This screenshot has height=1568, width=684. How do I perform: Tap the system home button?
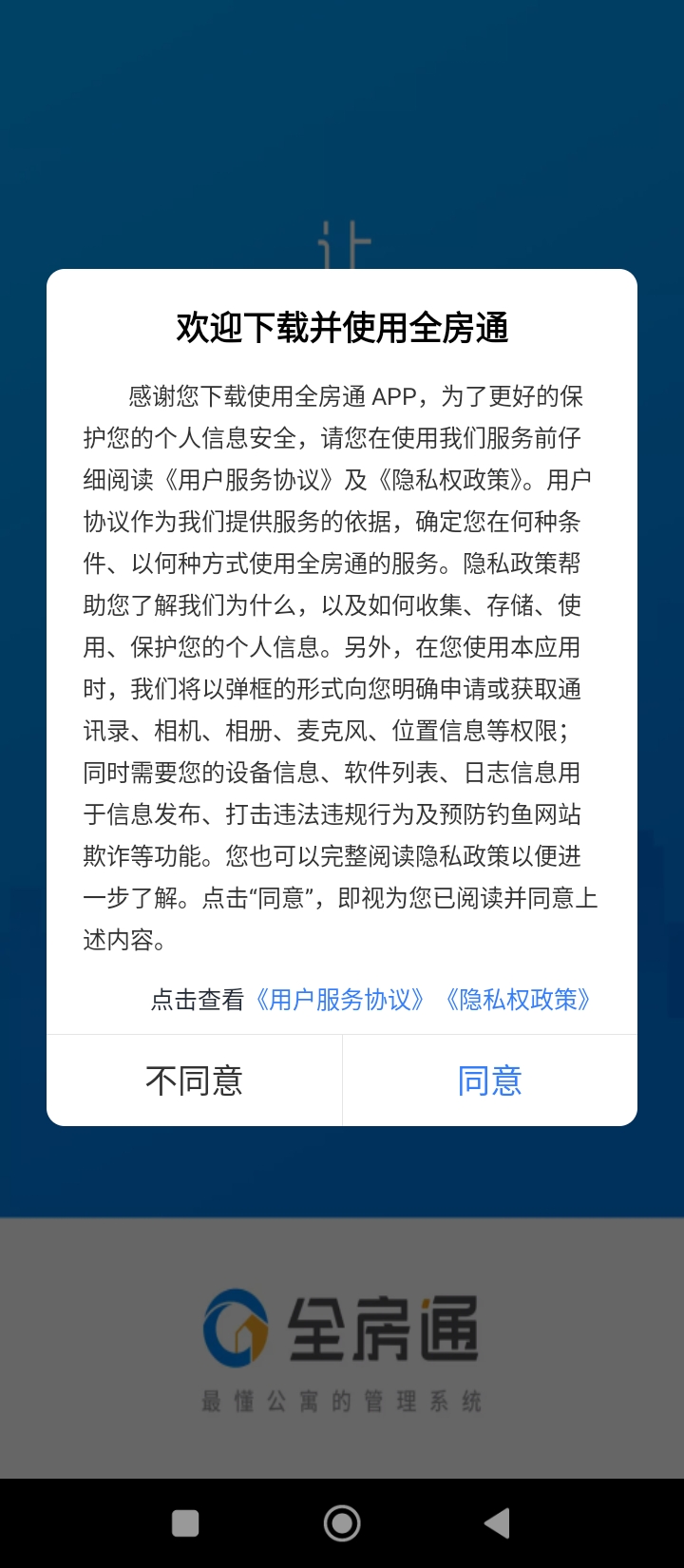pos(342,1523)
